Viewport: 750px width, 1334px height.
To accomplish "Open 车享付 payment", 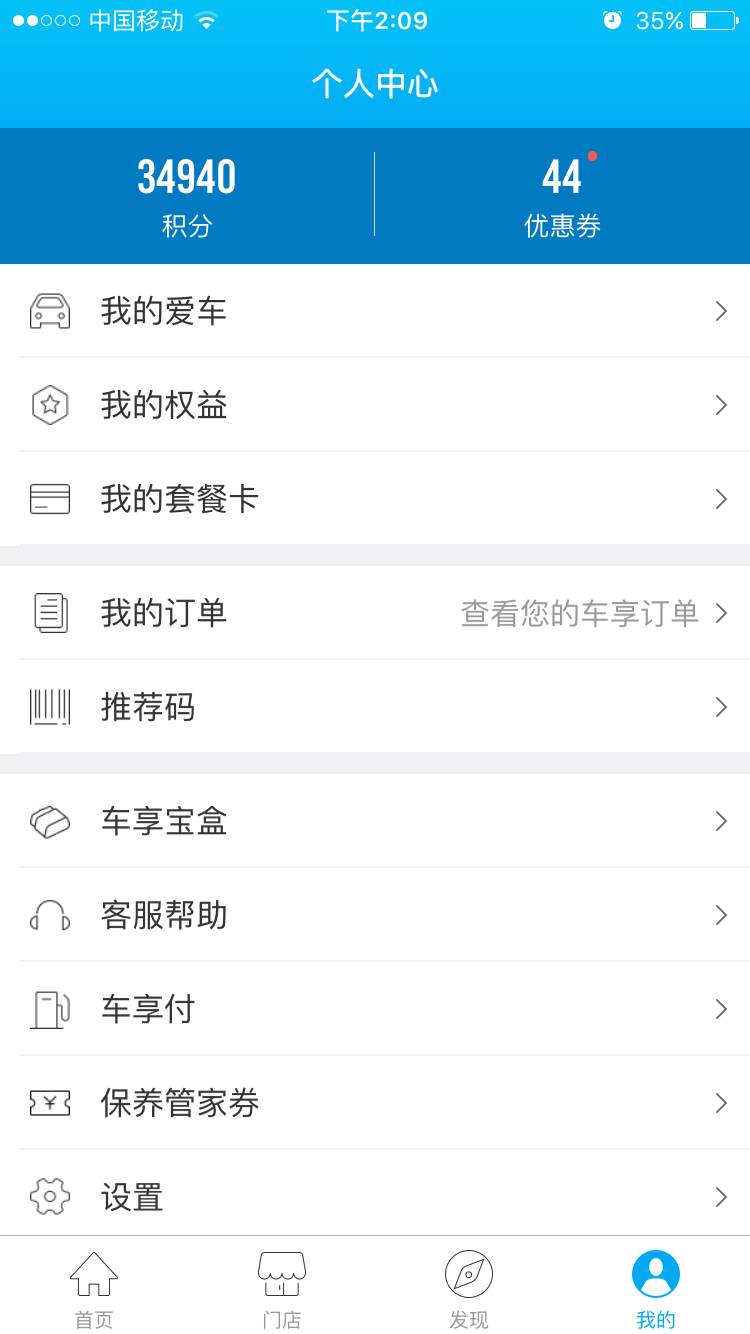I will pyautogui.click(x=375, y=1009).
